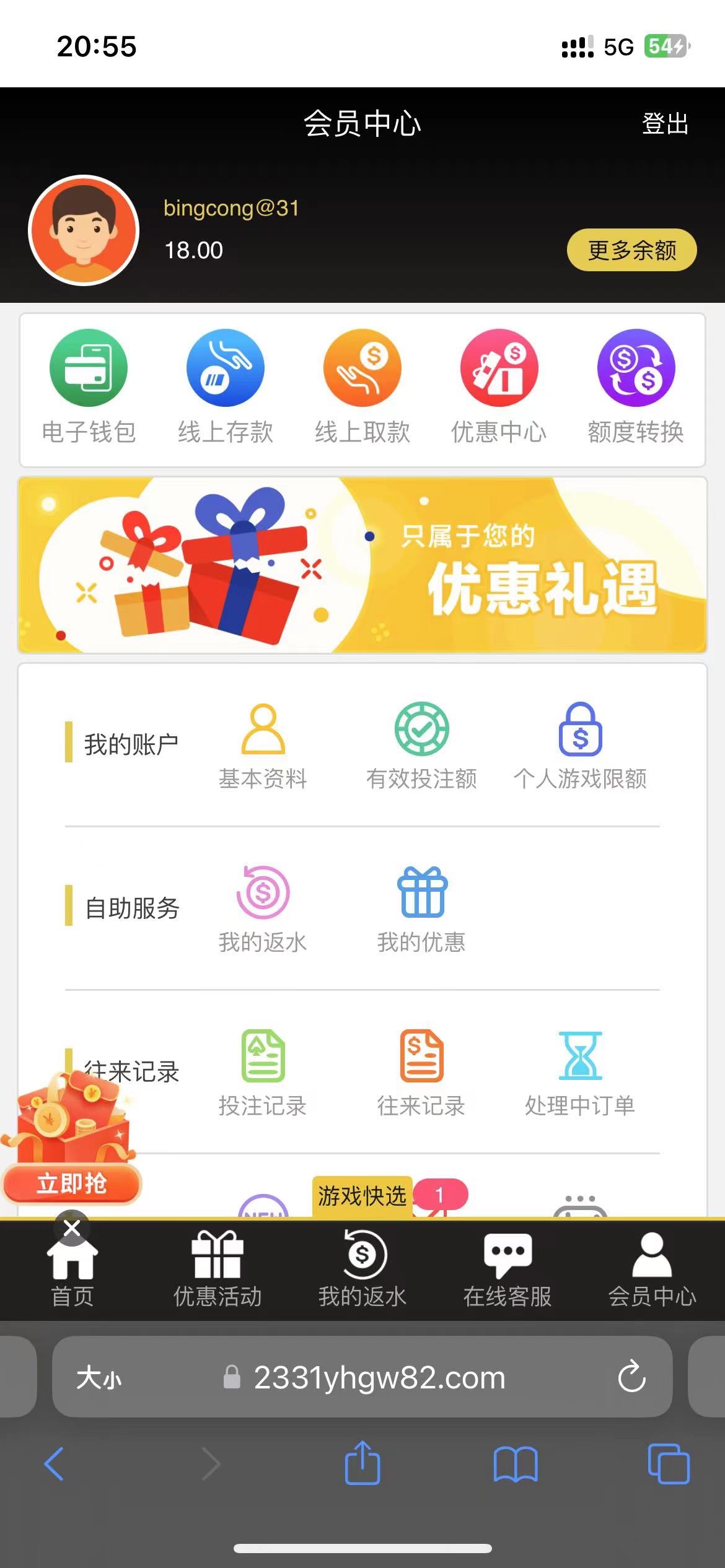Open 个人游戏限额 settings
This screenshot has height=1568, width=725.
pos(580,747)
